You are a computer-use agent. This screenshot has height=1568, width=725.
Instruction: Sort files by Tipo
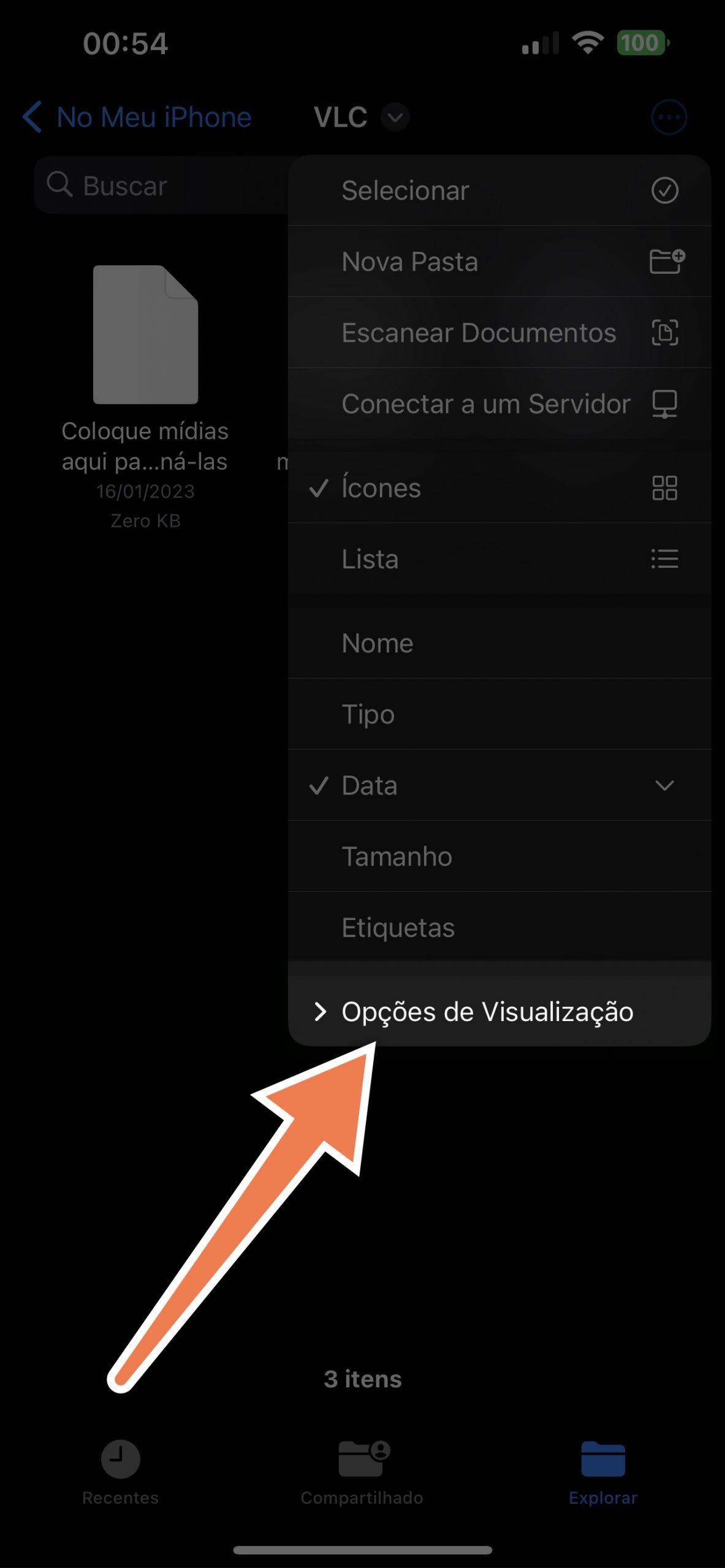[x=499, y=714]
